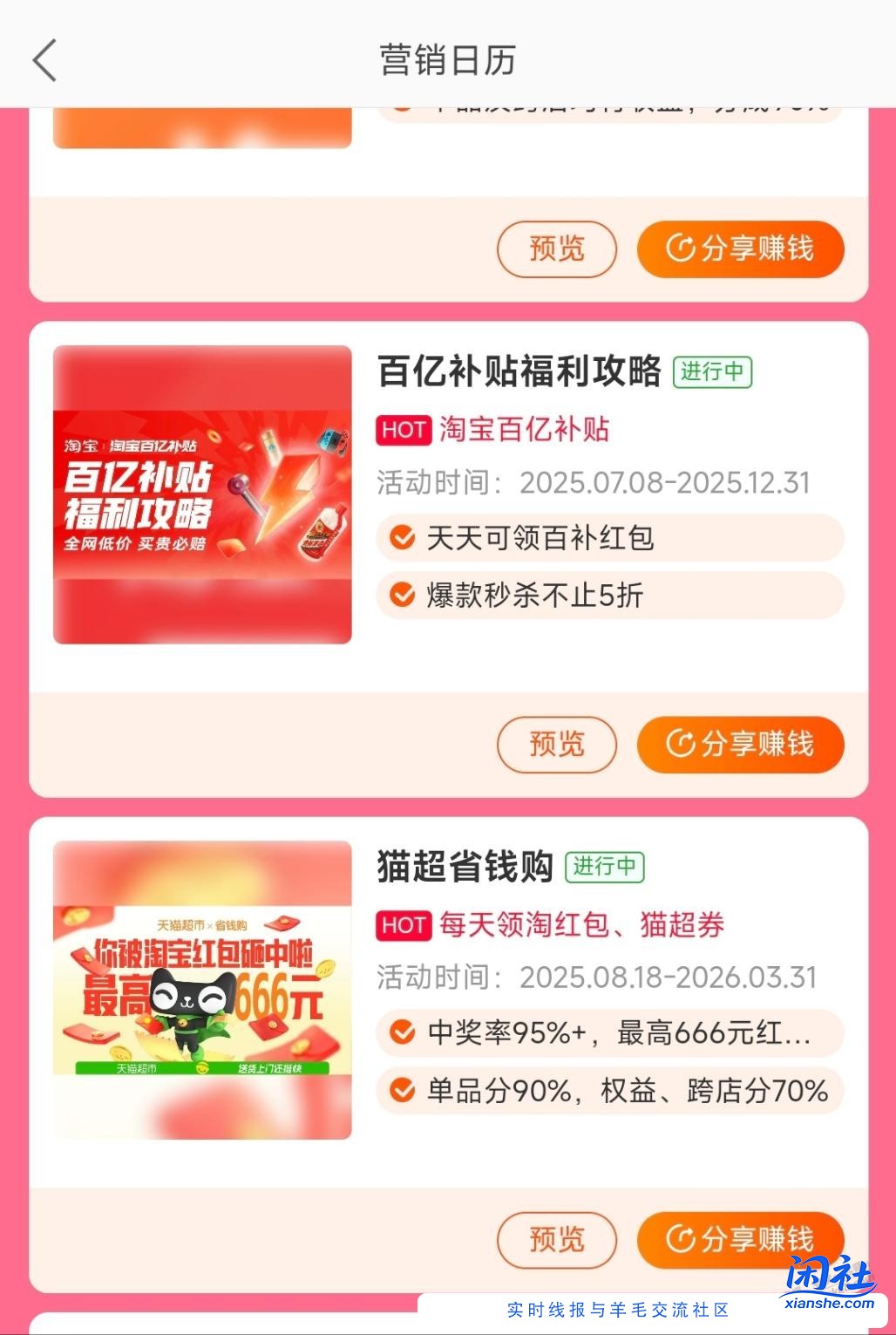
Task: Toggle the check beside 单品分90%，权益、跨店分70%
Action: pyautogui.click(x=401, y=1090)
